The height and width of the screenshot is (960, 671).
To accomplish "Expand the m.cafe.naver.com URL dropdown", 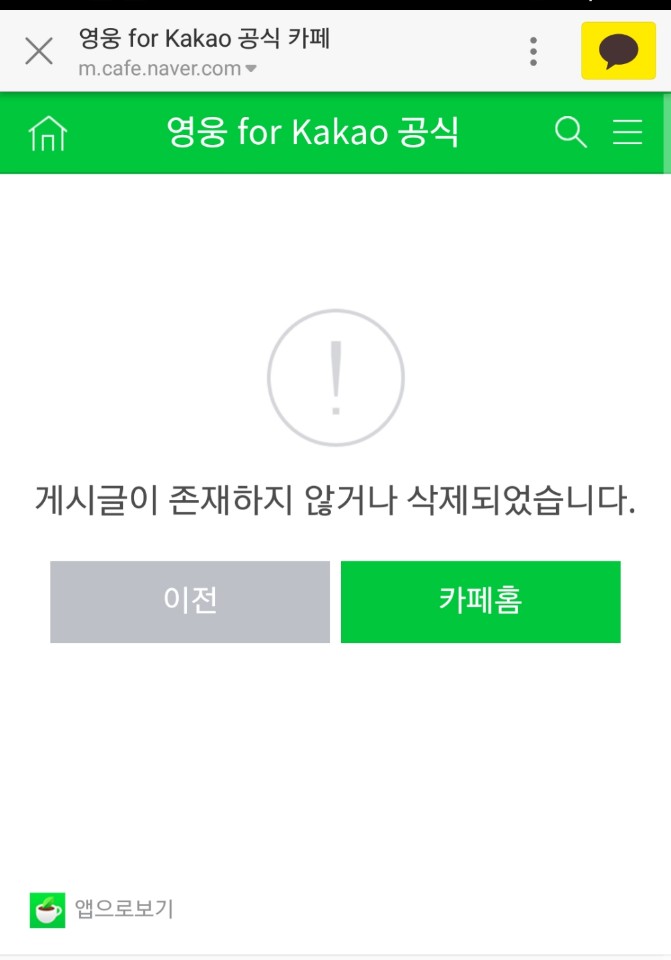I will [x=251, y=69].
